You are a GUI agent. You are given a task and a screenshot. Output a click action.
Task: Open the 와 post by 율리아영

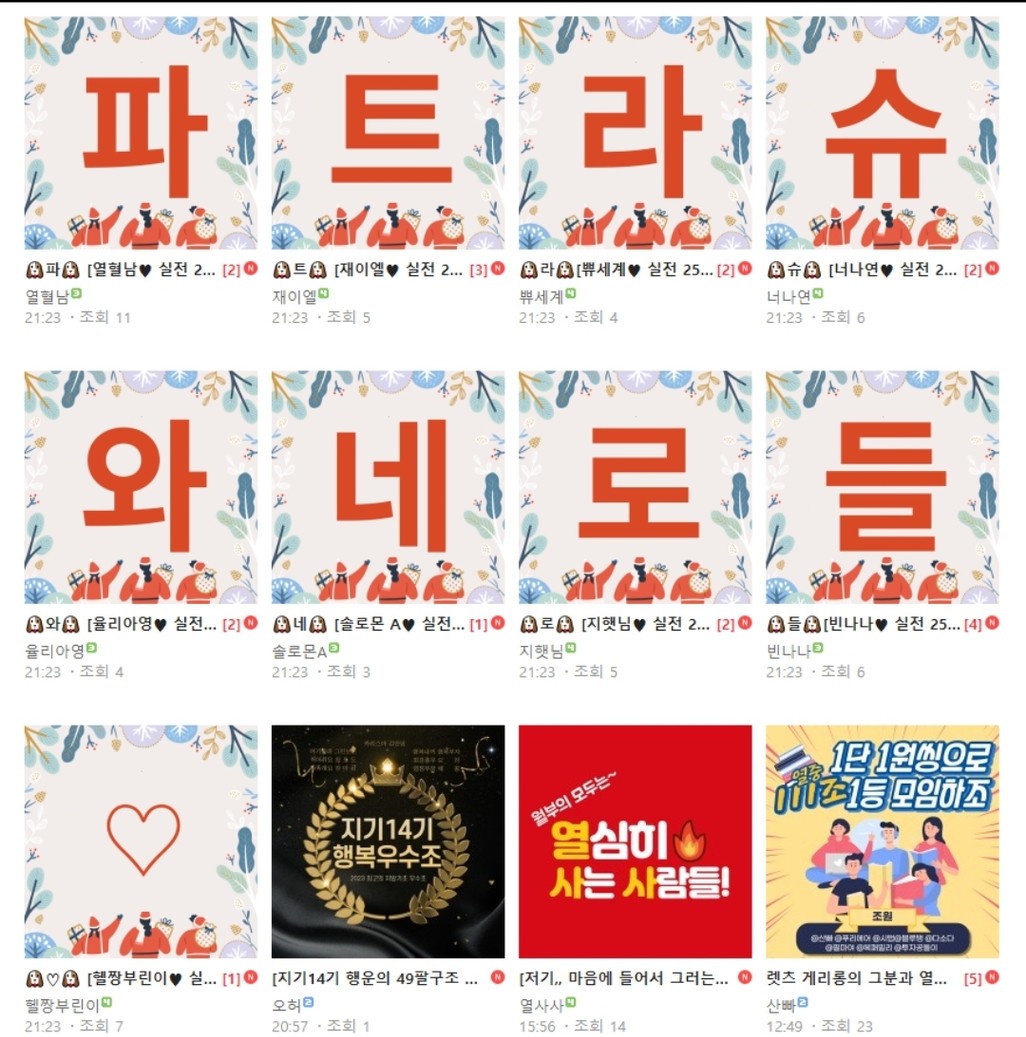(x=140, y=487)
